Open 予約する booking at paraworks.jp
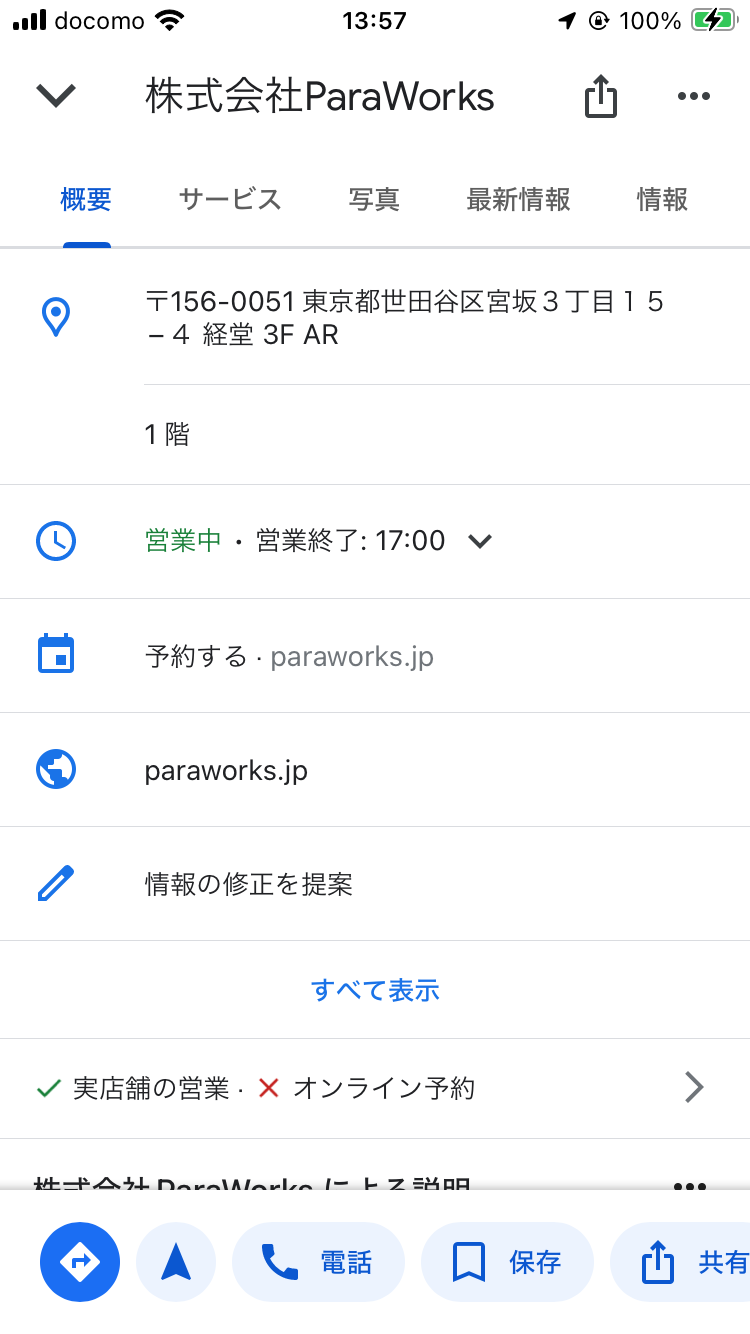Screen dimensions: 750x1334 (x=375, y=656)
